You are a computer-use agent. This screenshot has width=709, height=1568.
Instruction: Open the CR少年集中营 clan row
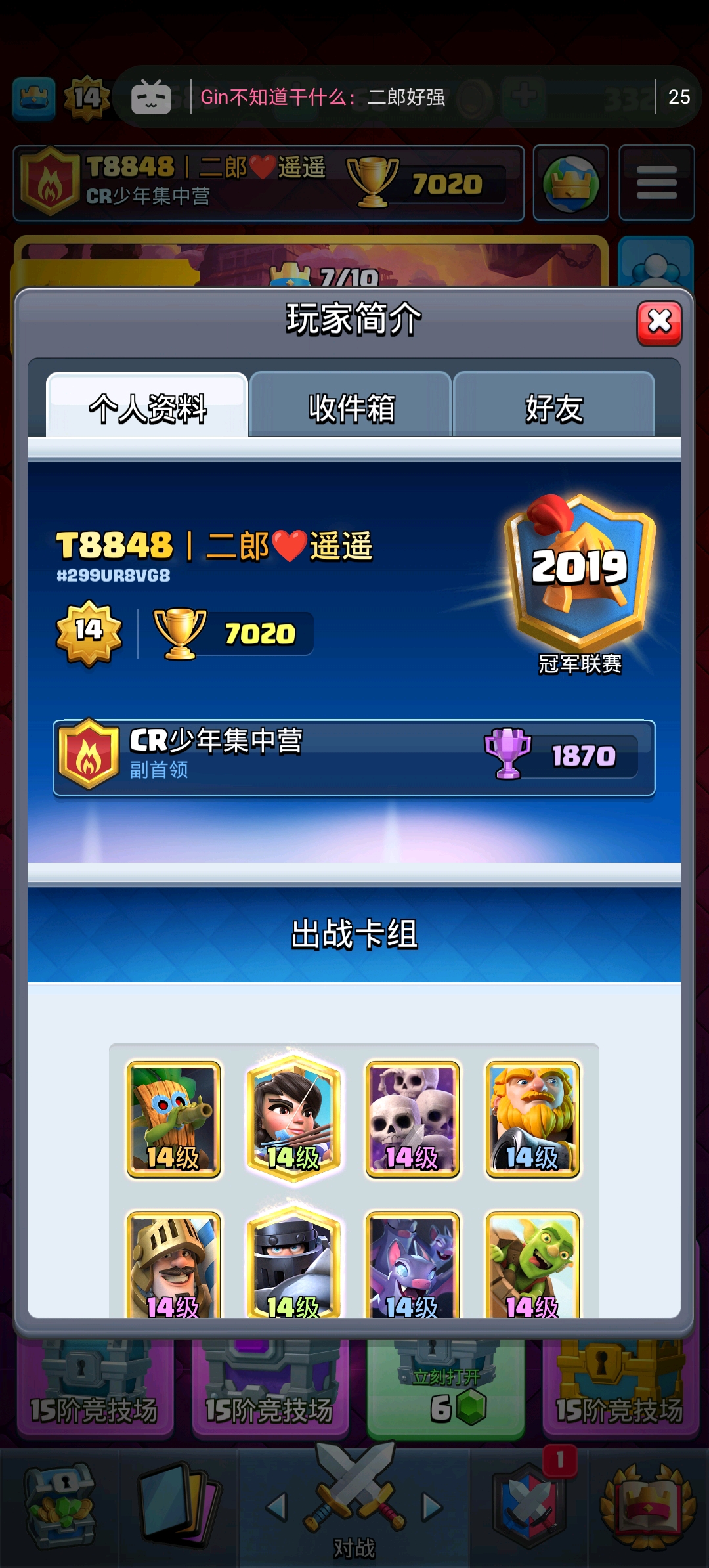354,758
